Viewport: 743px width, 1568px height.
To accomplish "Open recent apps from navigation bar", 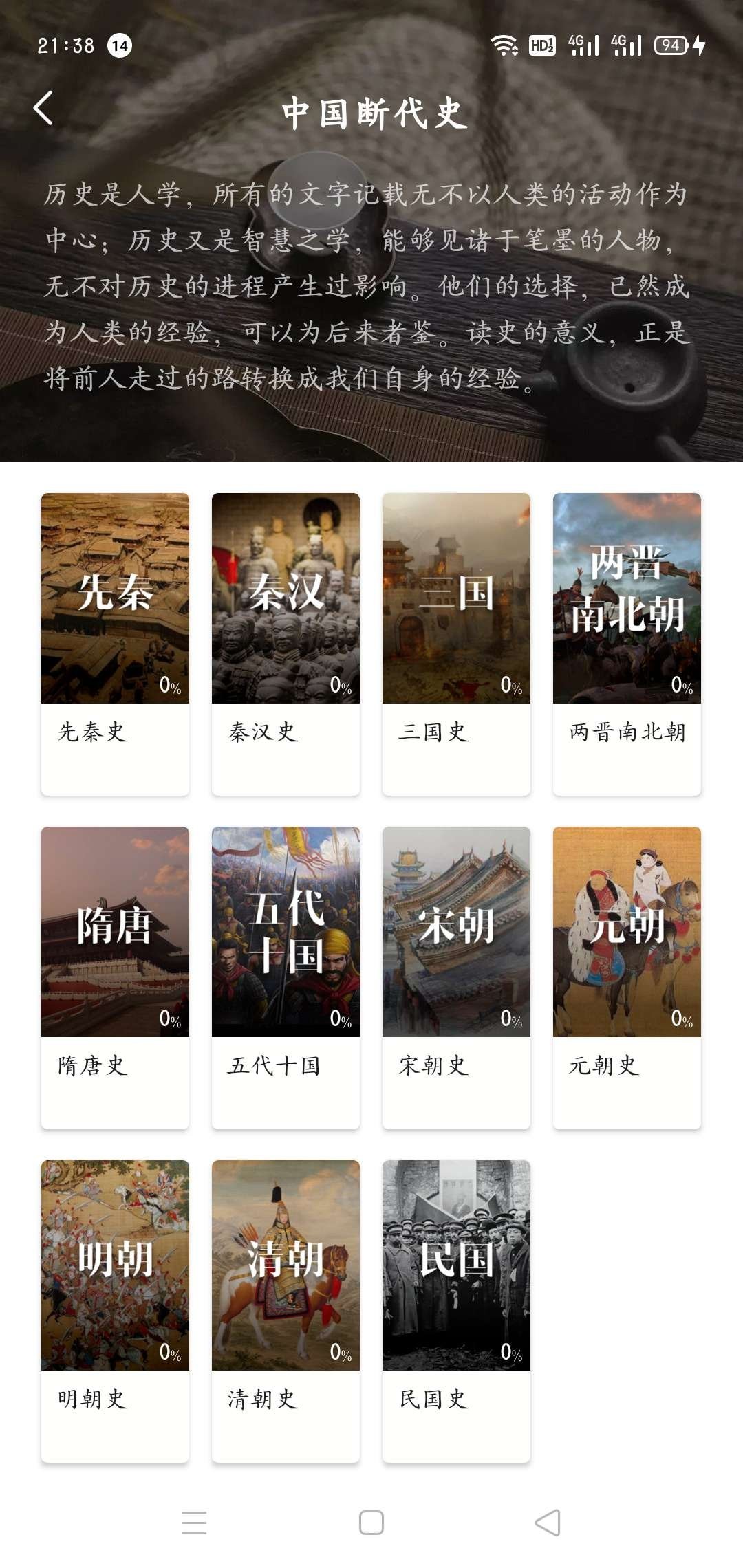I will [x=194, y=1523].
